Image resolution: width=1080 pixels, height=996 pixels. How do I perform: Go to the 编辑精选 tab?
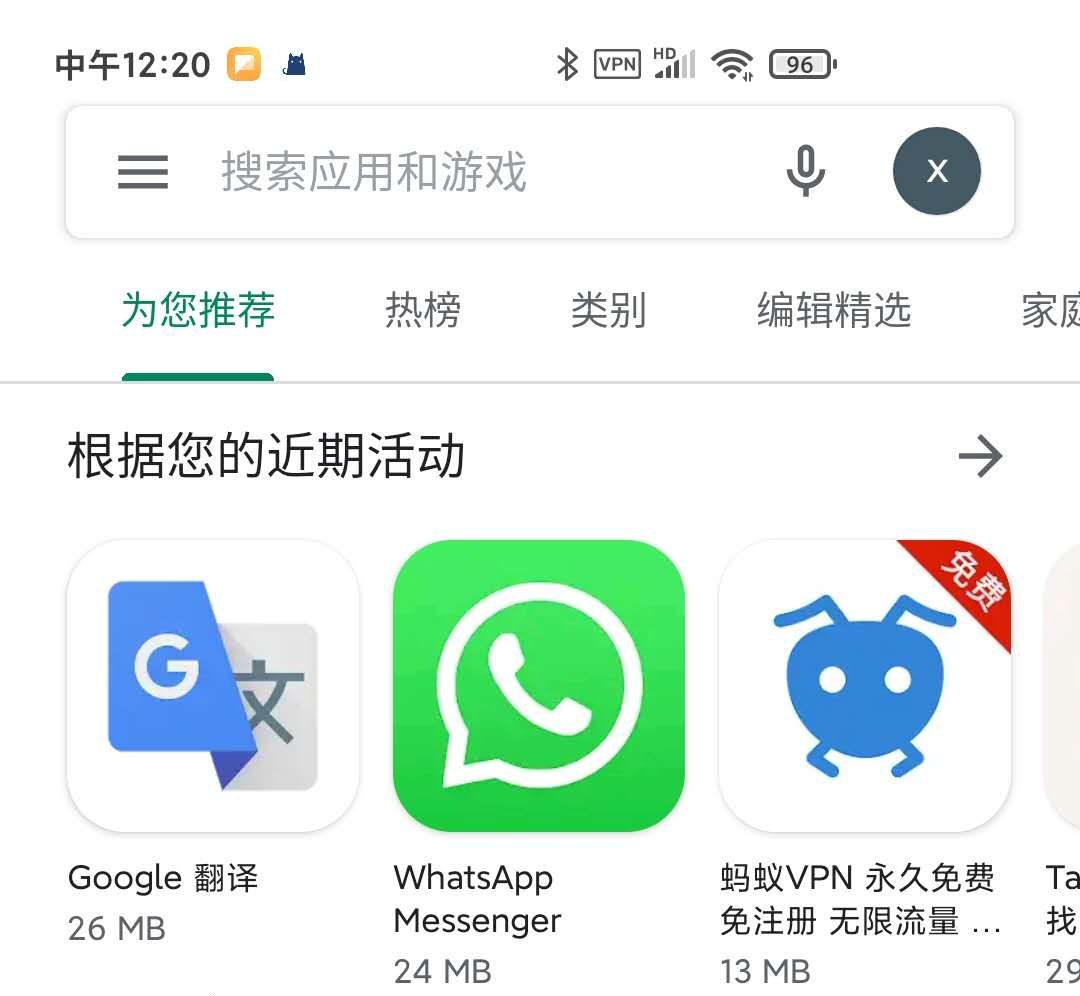click(834, 310)
